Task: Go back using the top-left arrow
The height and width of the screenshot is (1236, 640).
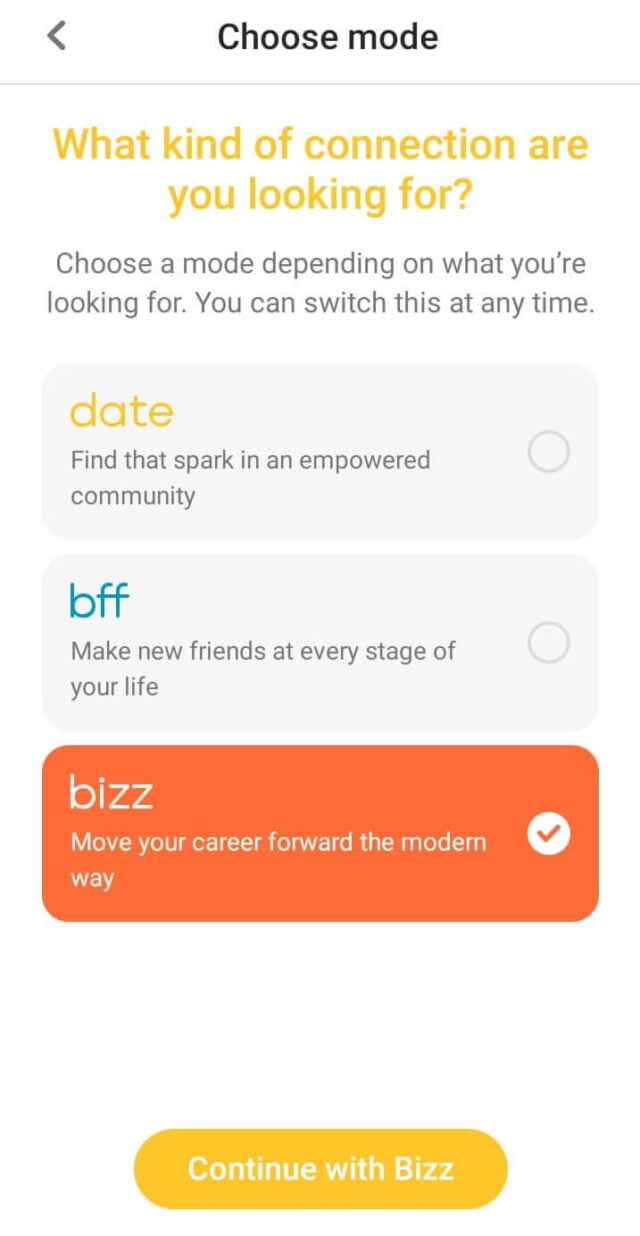Action: (57, 36)
